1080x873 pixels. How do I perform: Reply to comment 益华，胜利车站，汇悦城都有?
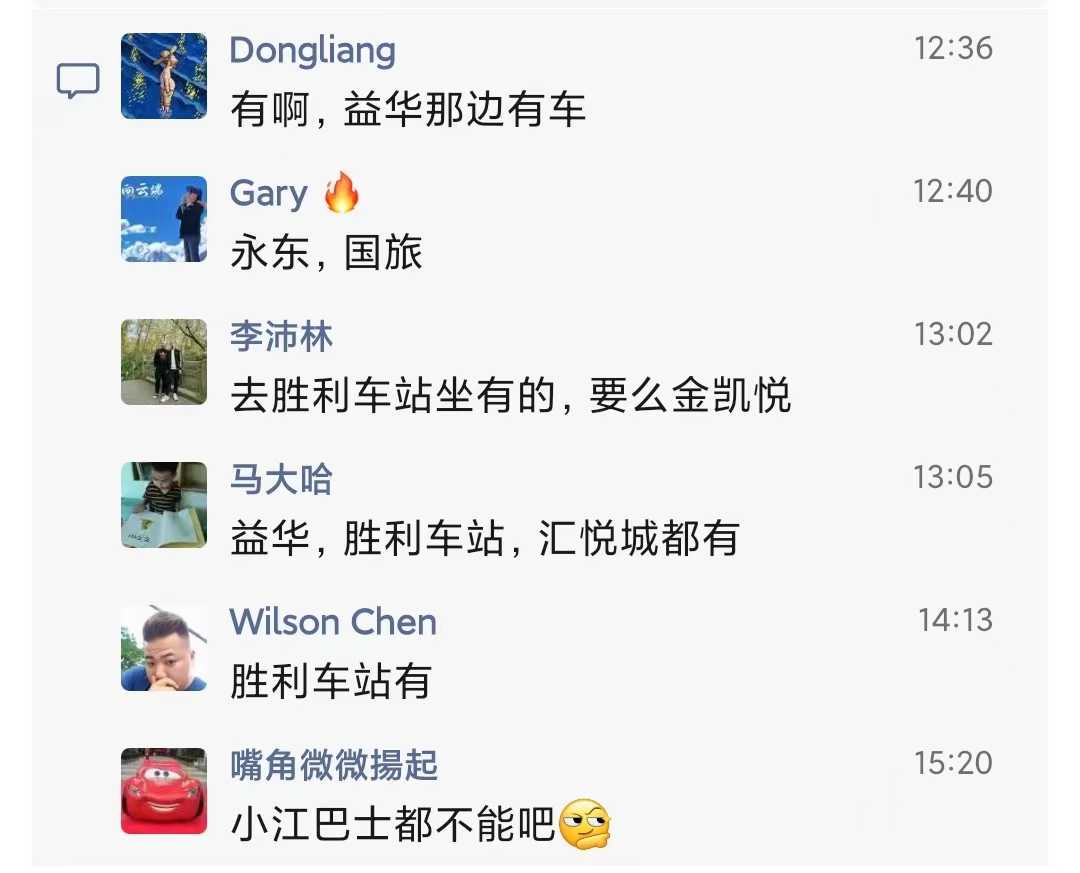click(x=484, y=540)
